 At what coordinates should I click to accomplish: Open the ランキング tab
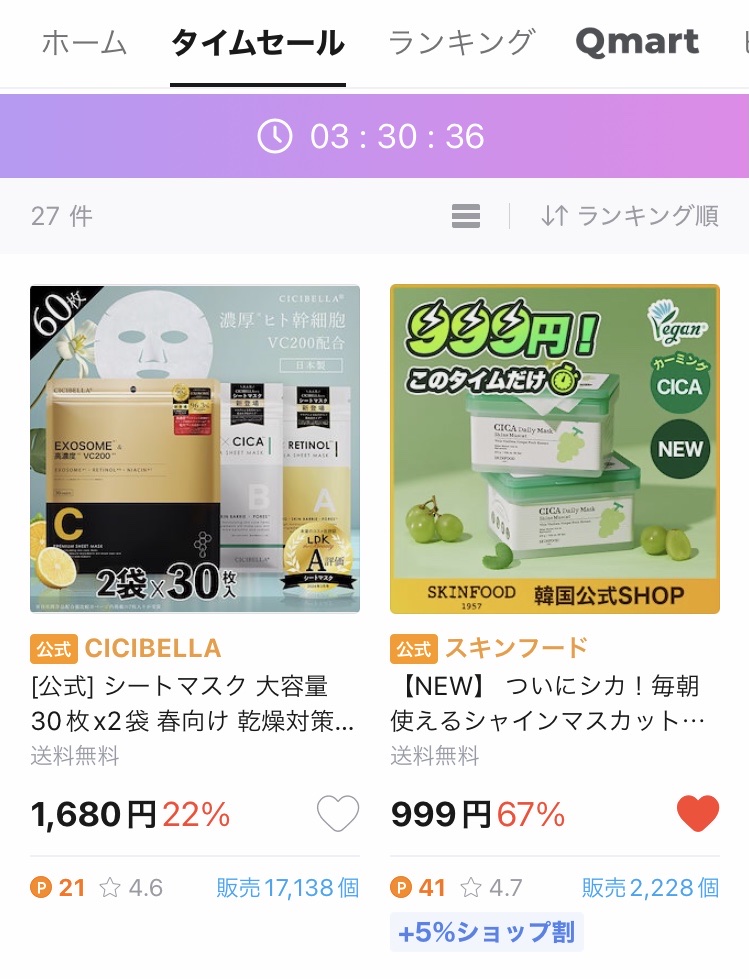pos(461,44)
